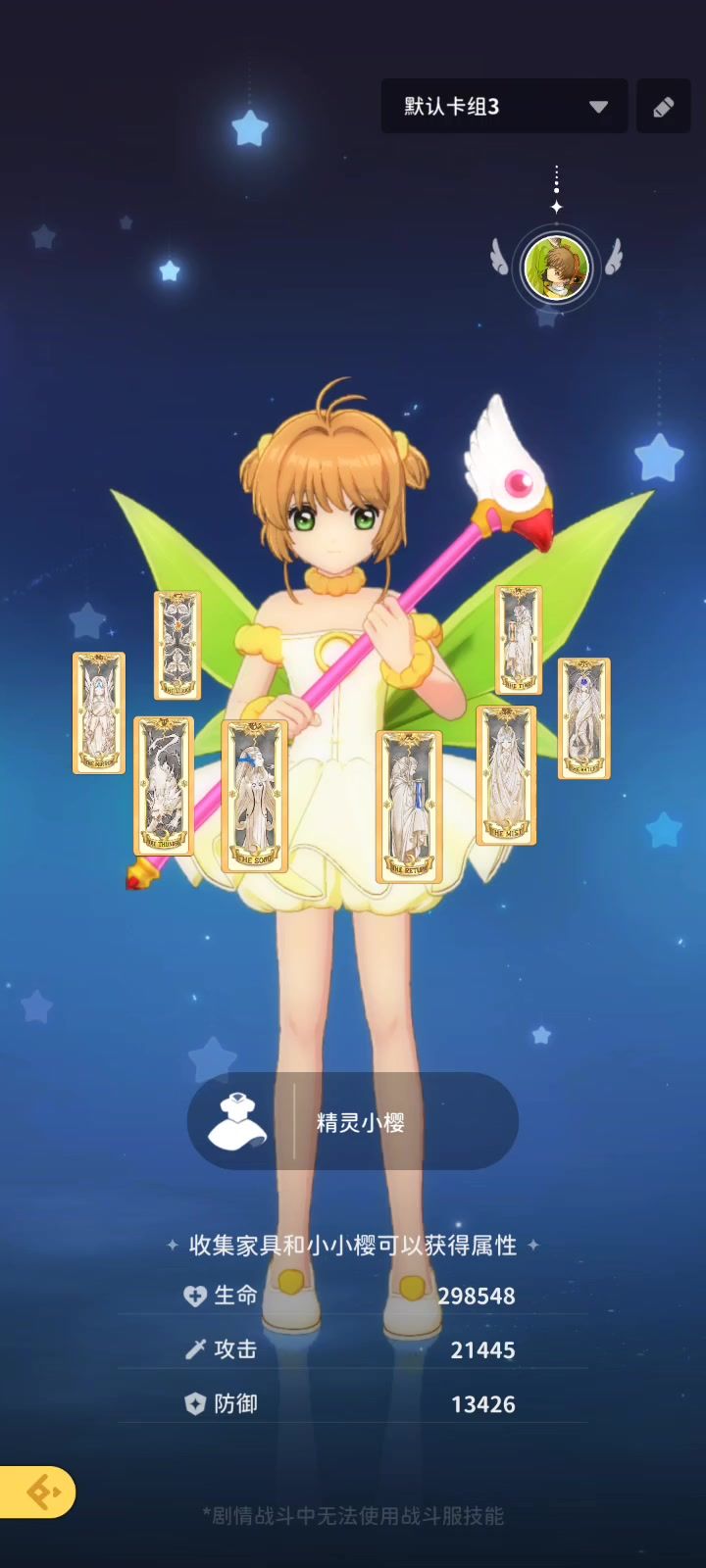This screenshot has width=706, height=1568.
Task: Open the 精灵小樱 costume button
Action: (x=353, y=1121)
